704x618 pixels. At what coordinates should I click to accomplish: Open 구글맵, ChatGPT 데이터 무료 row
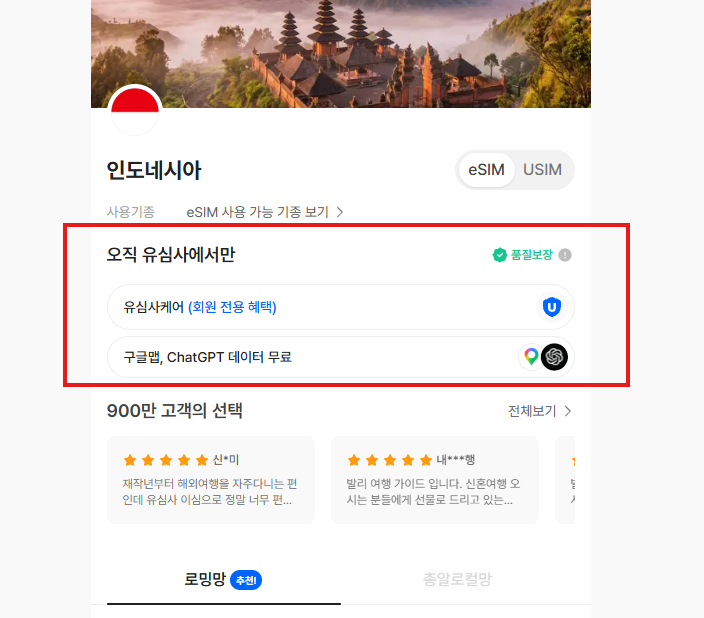coord(341,357)
